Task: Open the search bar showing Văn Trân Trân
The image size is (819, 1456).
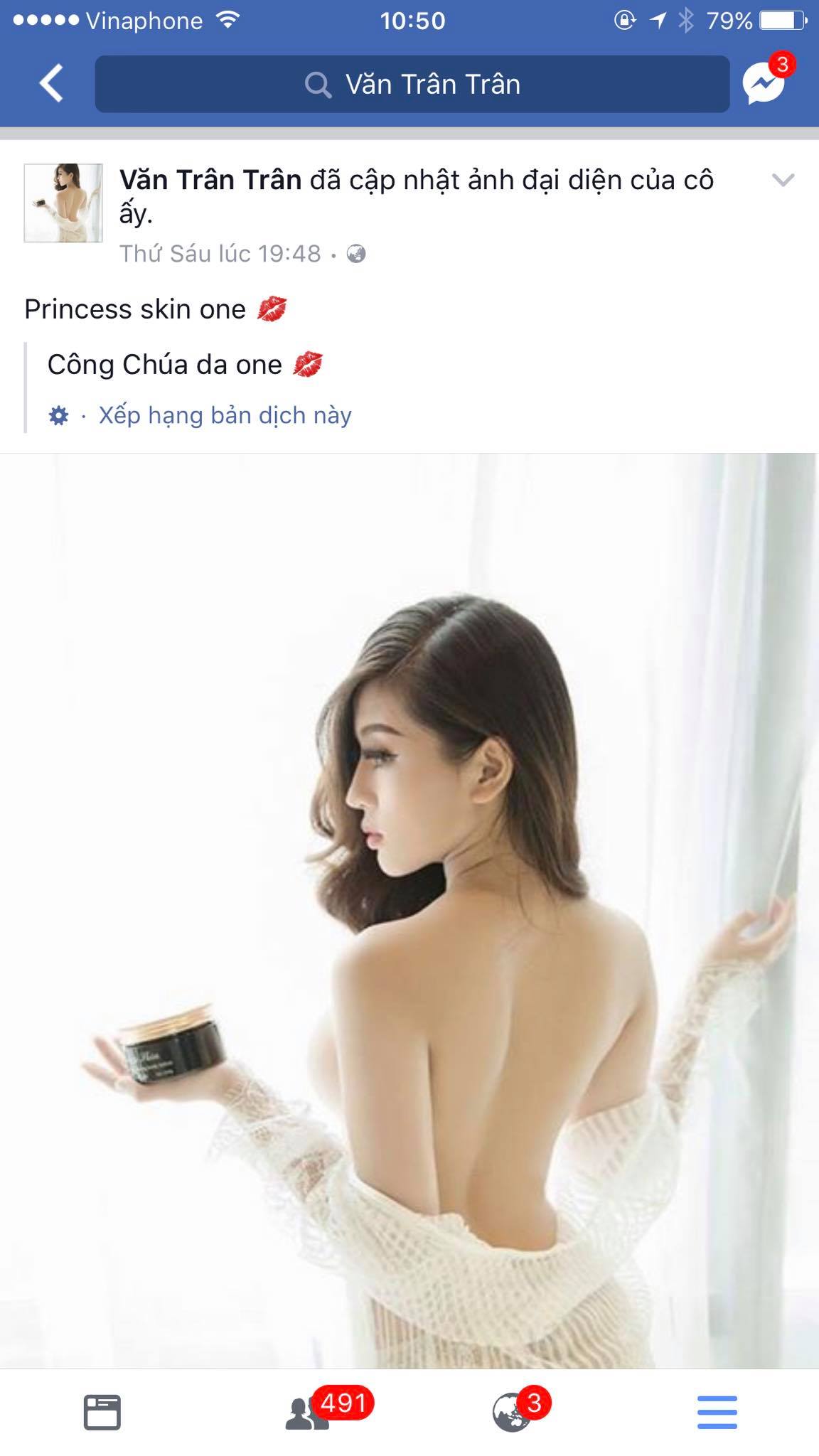Action: (x=412, y=85)
